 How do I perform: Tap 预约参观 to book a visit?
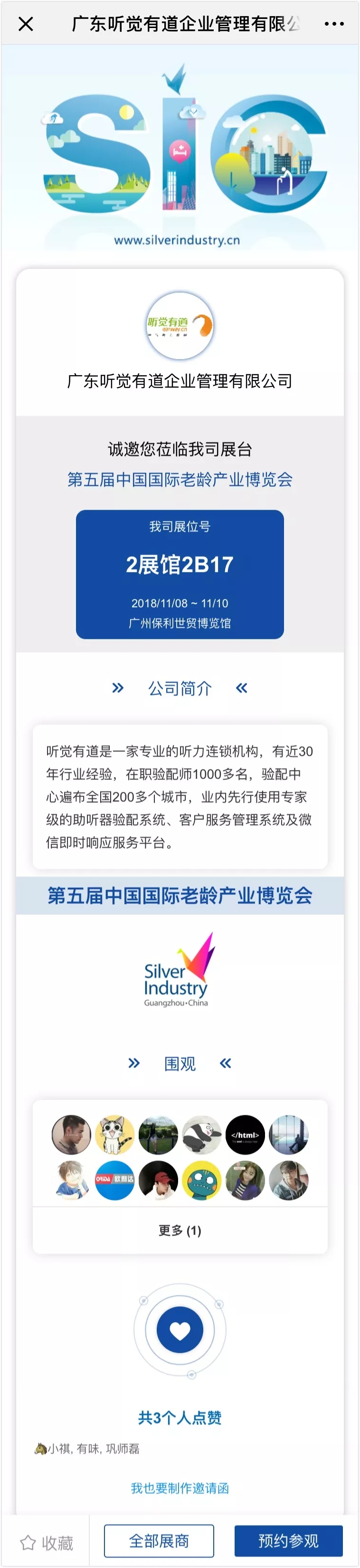288,1540
